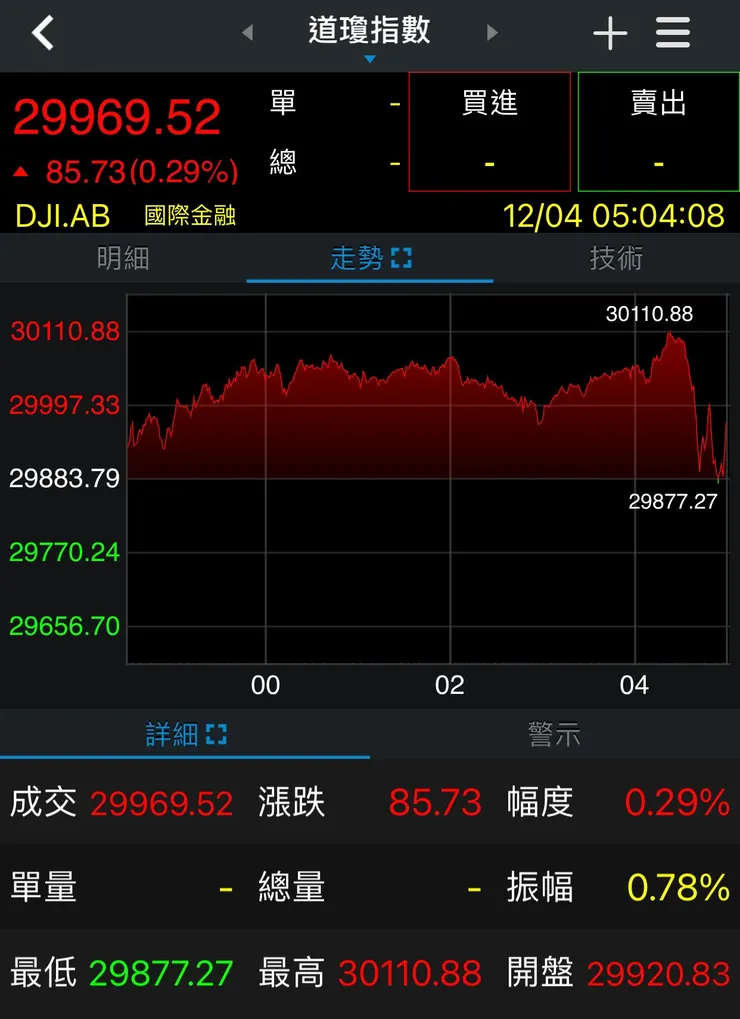Open the 警示 alerts tab
This screenshot has width=740, height=1019.
(555, 734)
